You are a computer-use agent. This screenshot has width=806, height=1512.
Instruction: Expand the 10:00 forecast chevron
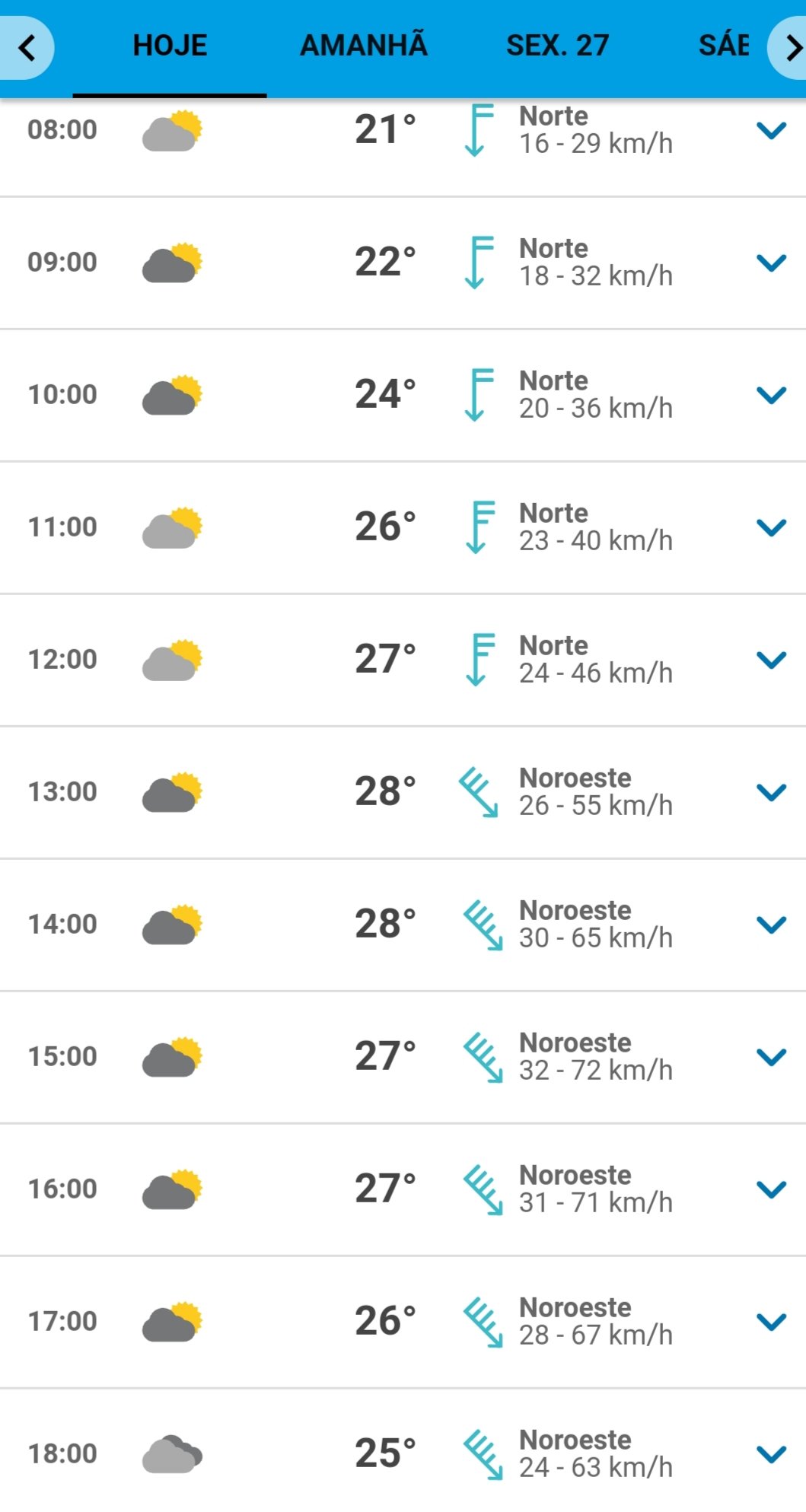coord(772,396)
